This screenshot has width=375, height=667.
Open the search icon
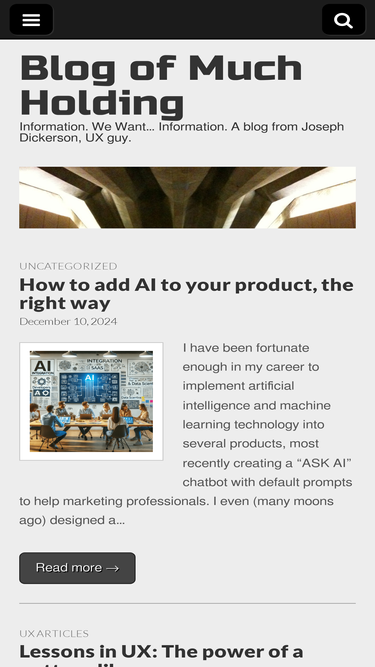[x=344, y=20]
